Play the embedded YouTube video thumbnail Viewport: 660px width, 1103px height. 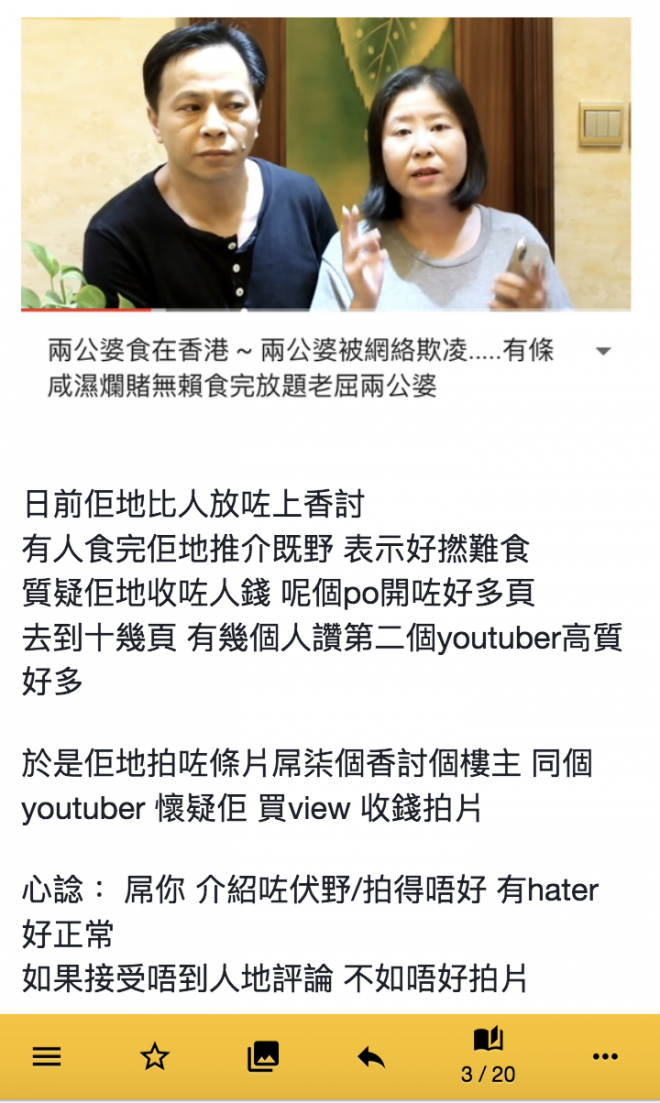[326, 164]
